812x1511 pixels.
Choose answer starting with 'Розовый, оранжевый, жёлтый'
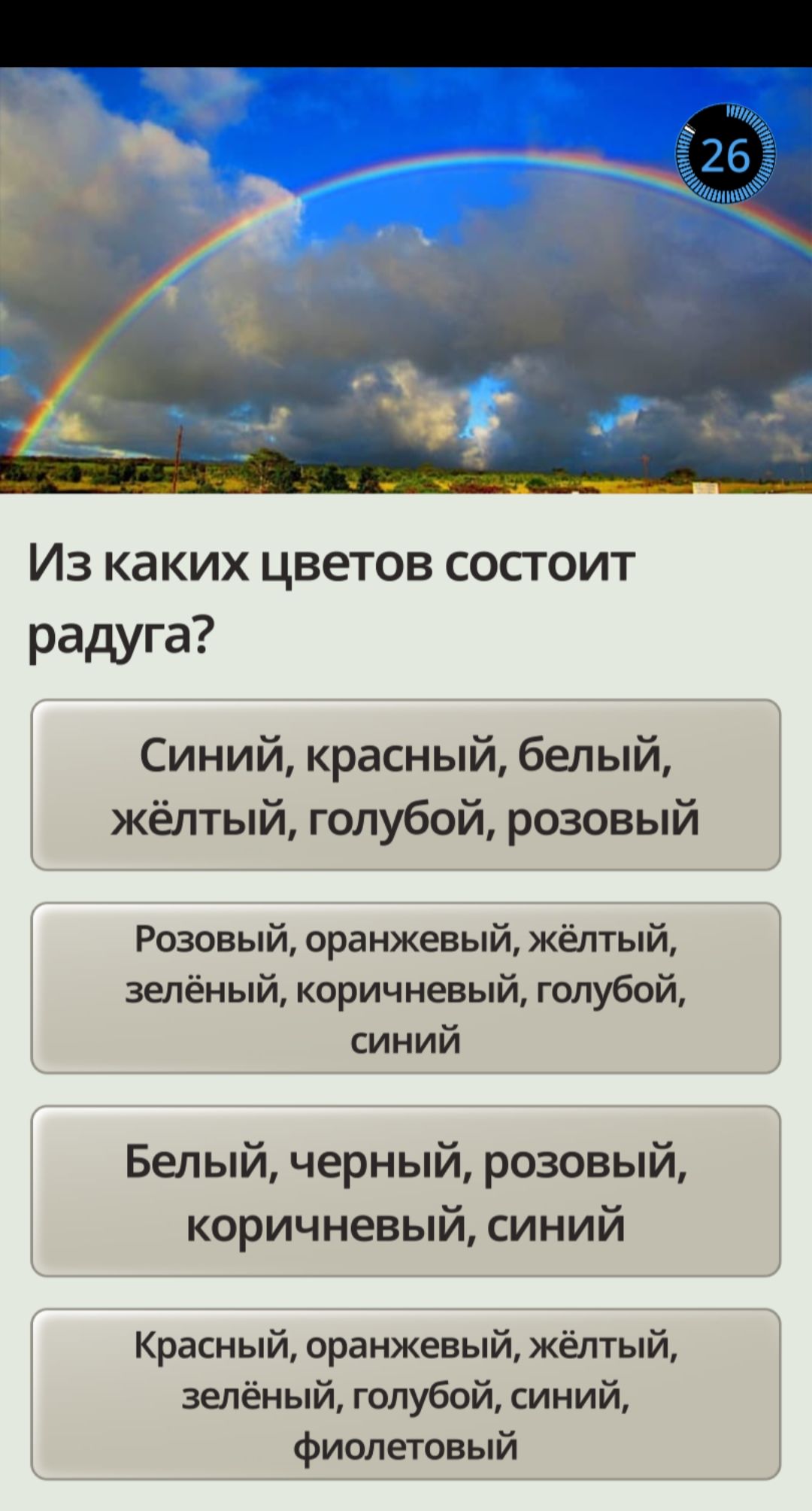click(x=405, y=988)
